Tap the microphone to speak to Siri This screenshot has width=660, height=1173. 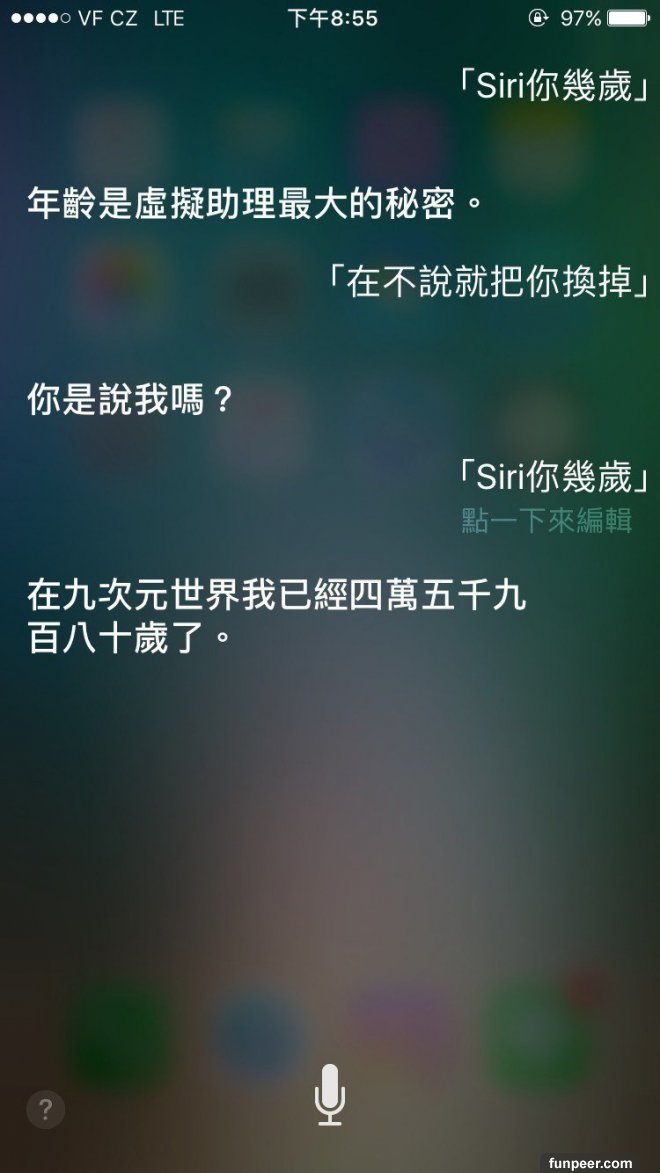coord(330,1094)
